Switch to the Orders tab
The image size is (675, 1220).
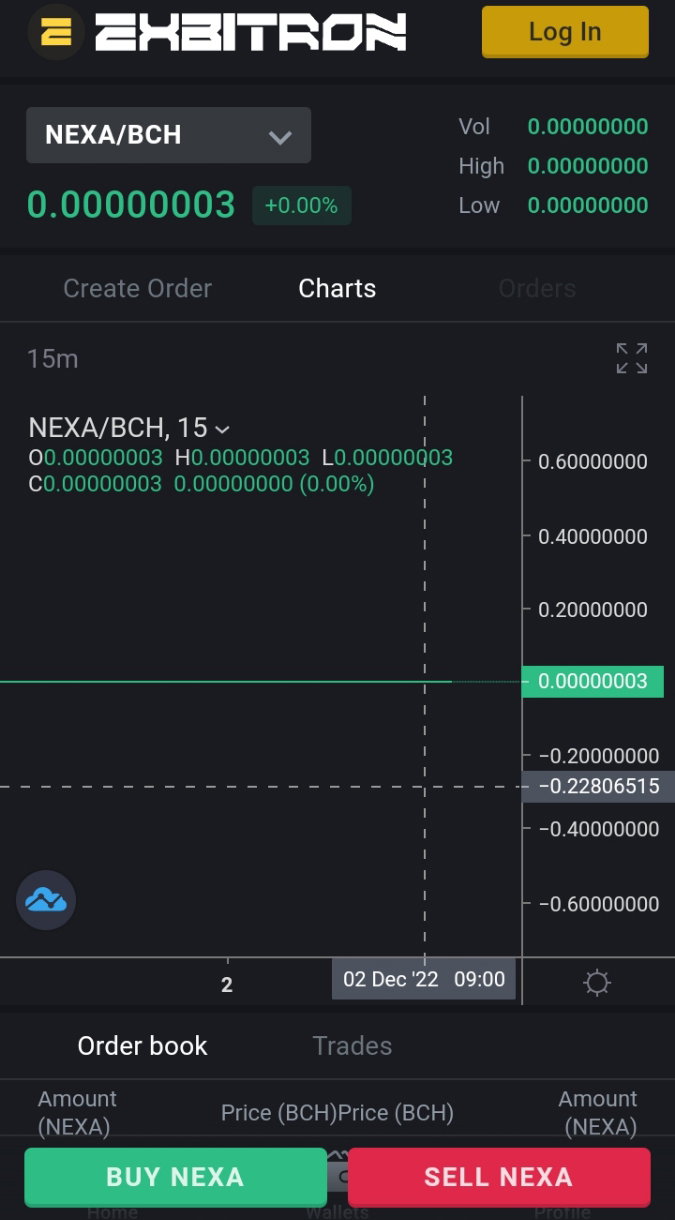537,289
